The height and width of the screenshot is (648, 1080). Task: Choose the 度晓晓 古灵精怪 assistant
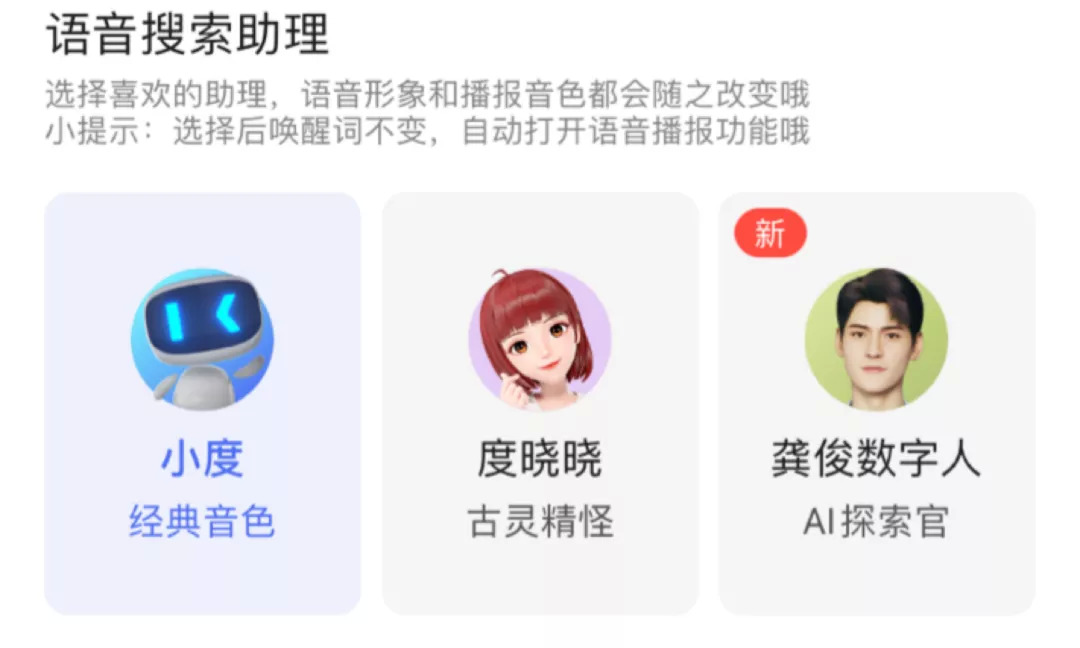pos(540,404)
